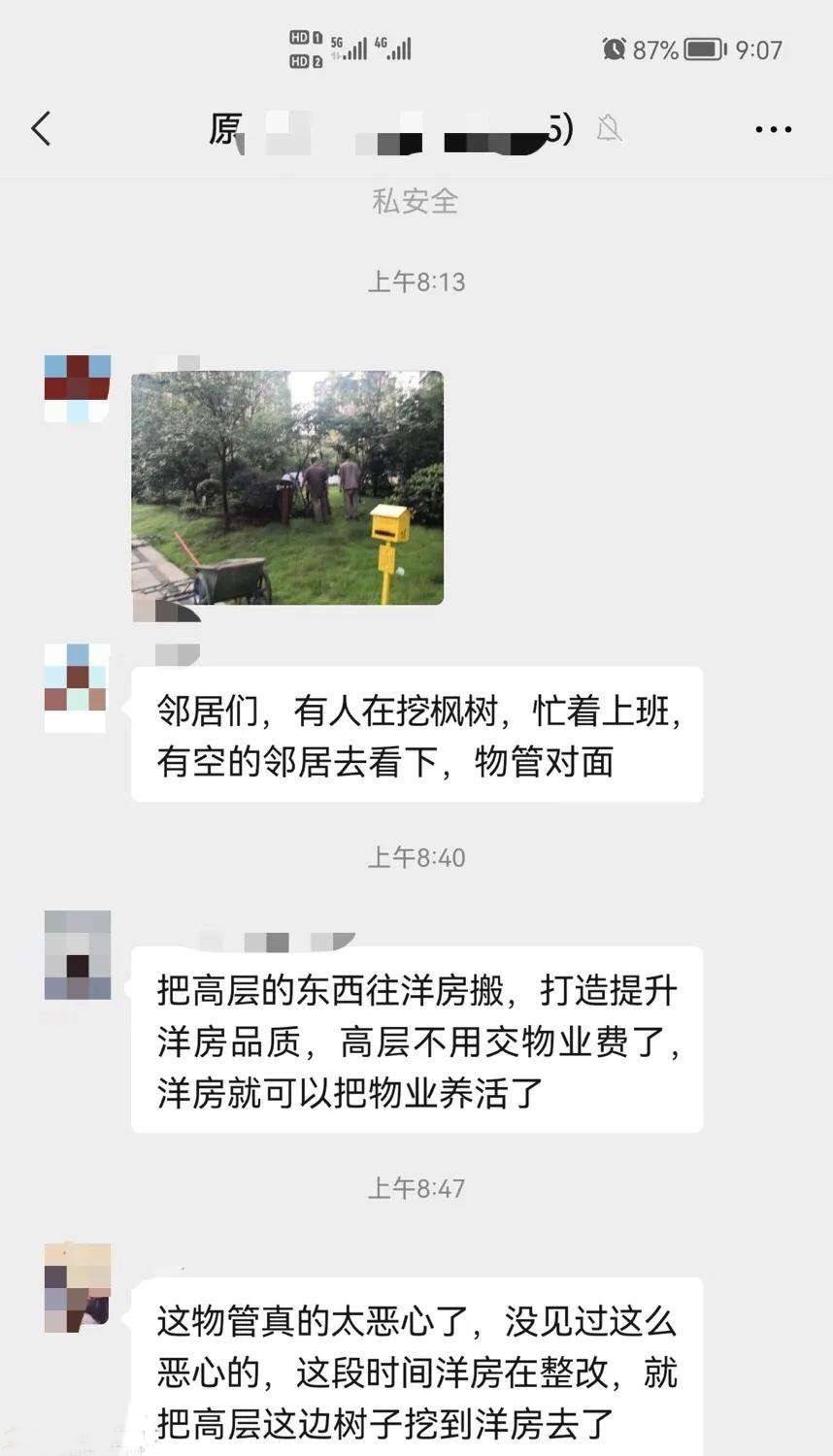833x1456 pixels.
Task: Go back to the chat list
Action: tap(41, 128)
